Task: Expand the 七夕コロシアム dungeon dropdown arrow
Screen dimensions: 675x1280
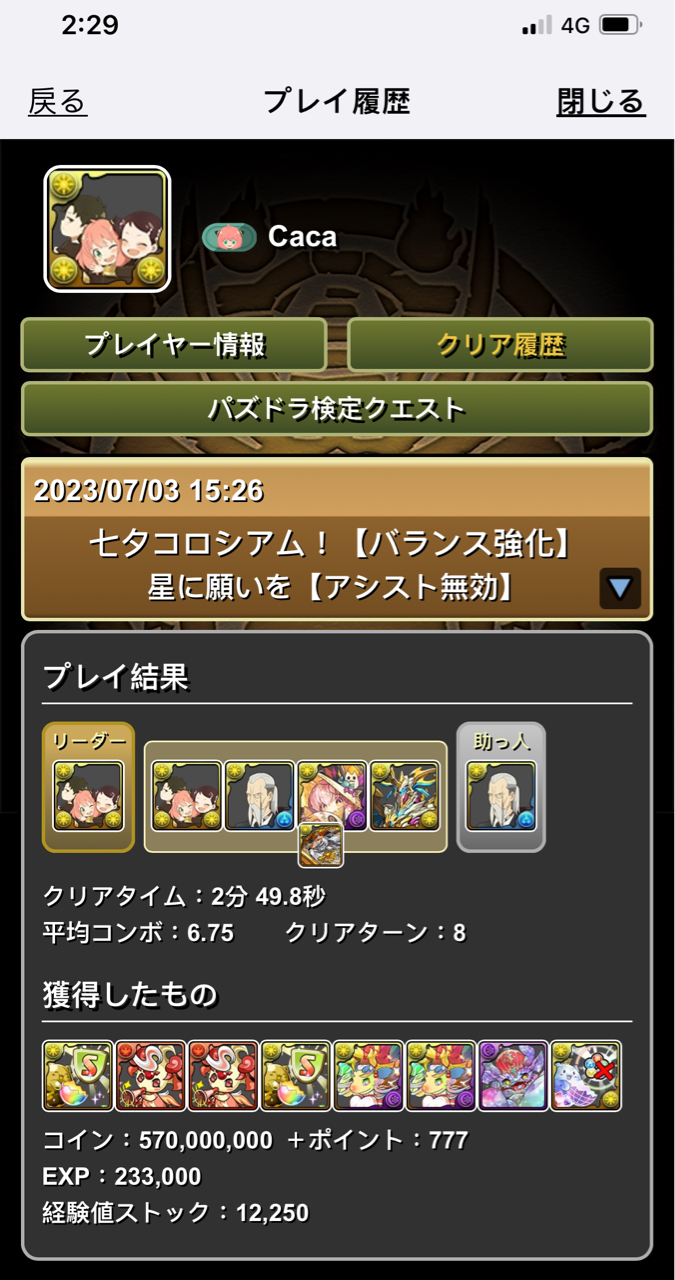Action: point(620,588)
